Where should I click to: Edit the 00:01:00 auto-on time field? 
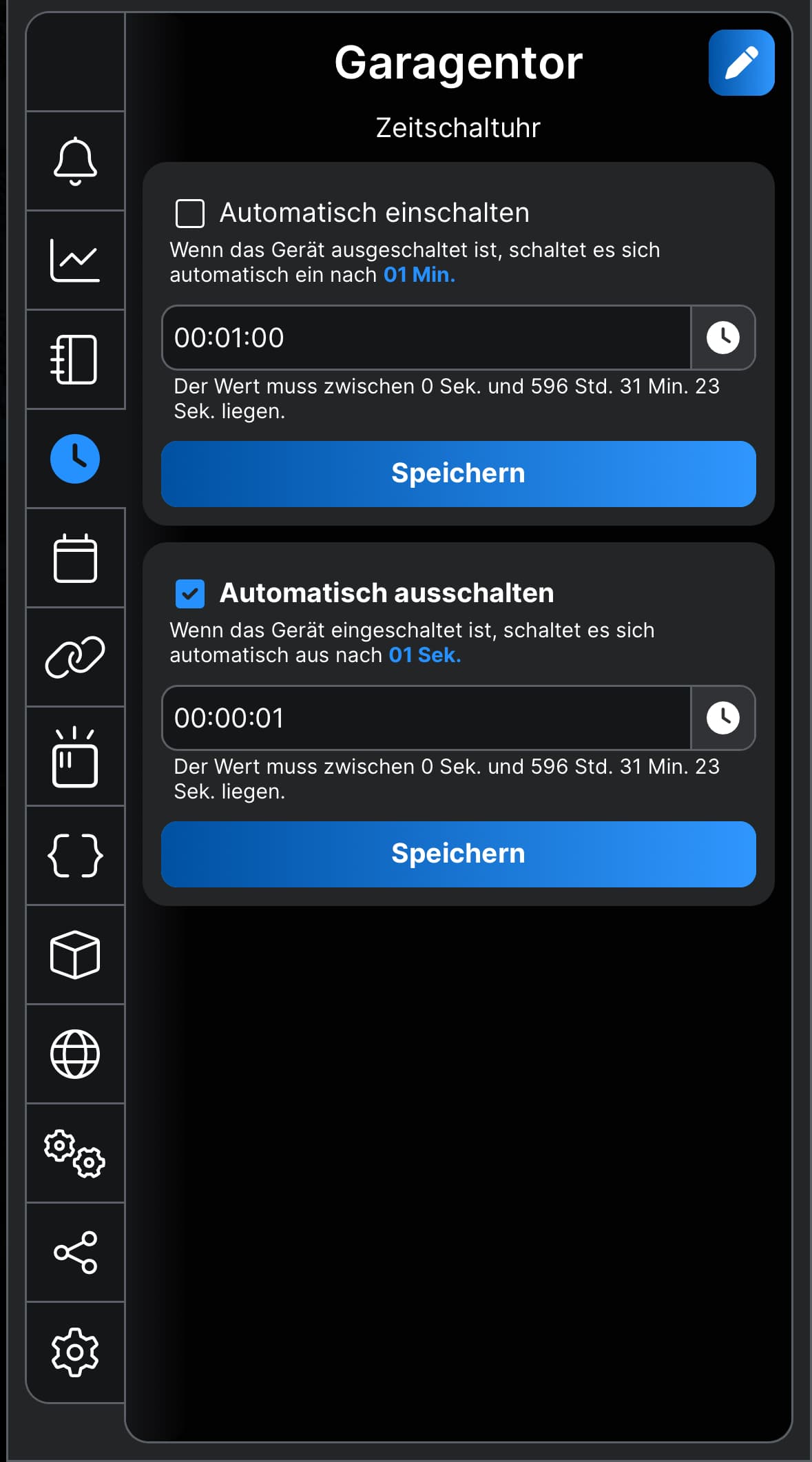426,338
